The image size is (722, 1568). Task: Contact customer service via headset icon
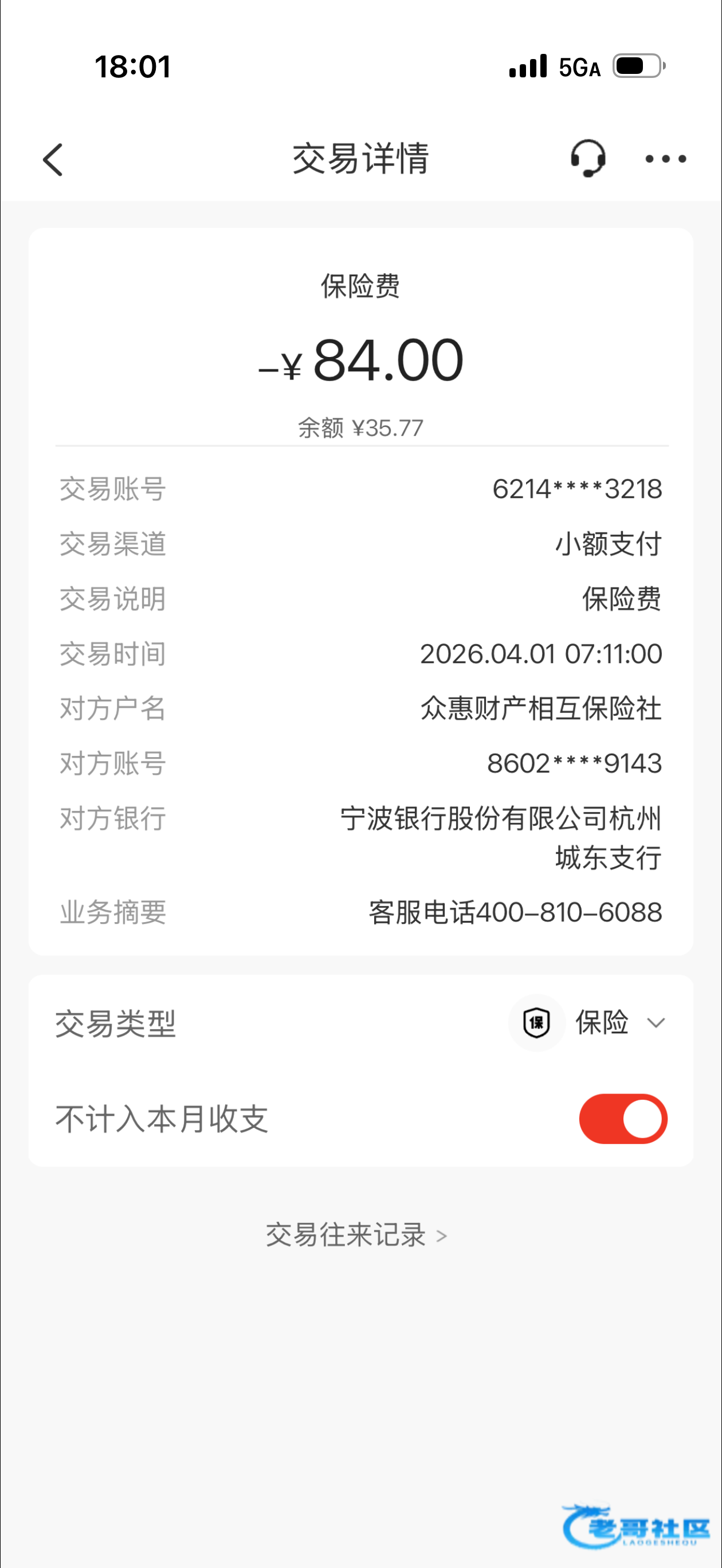point(587,158)
